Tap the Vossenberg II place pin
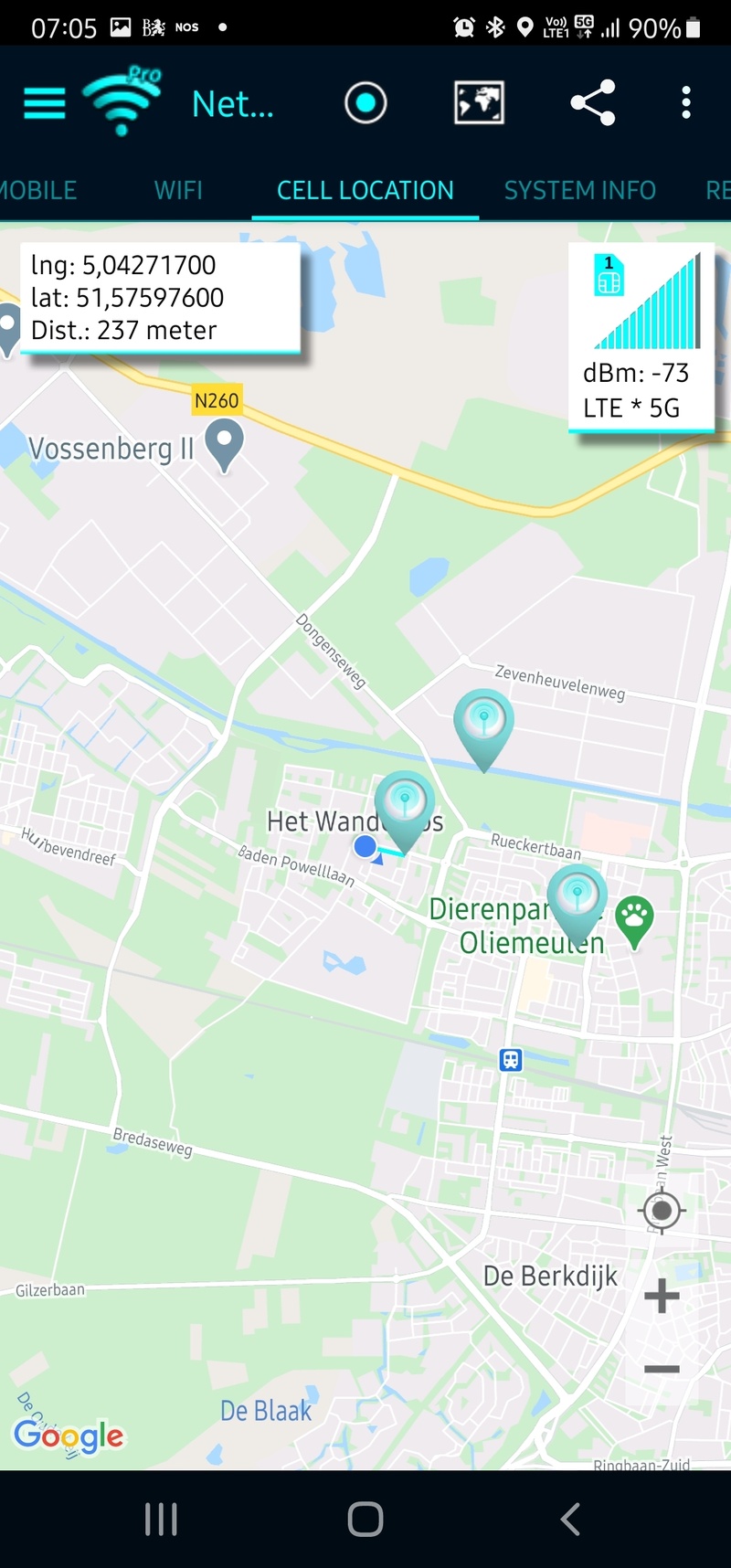The height and width of the screenshot is (1568, 731). pos(224,442)
